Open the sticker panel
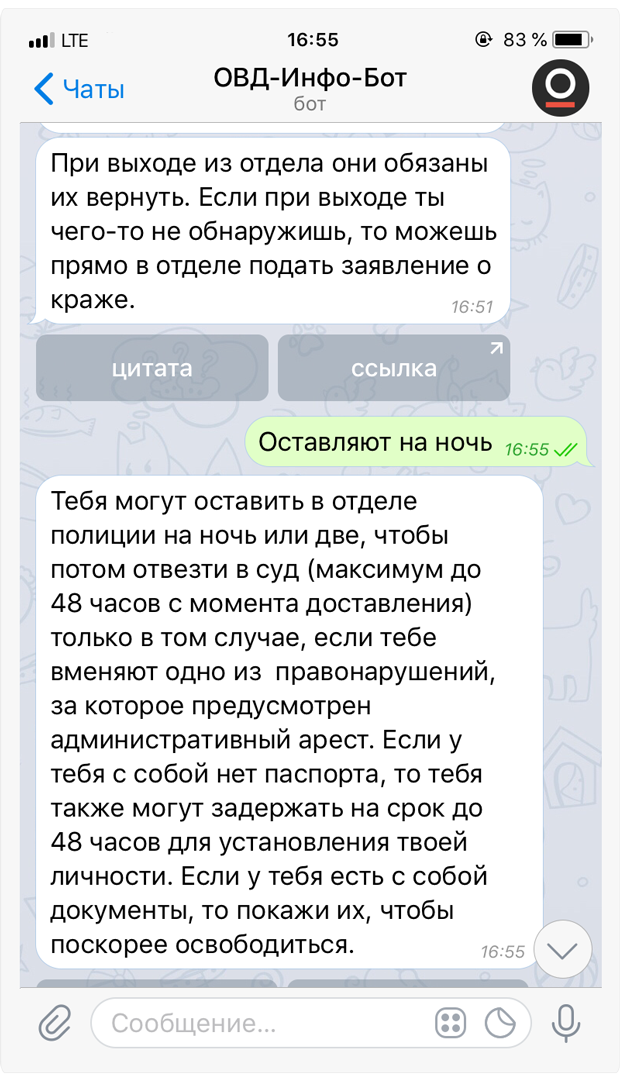The image size is (620, 1079). click(x=499, y=1023)
